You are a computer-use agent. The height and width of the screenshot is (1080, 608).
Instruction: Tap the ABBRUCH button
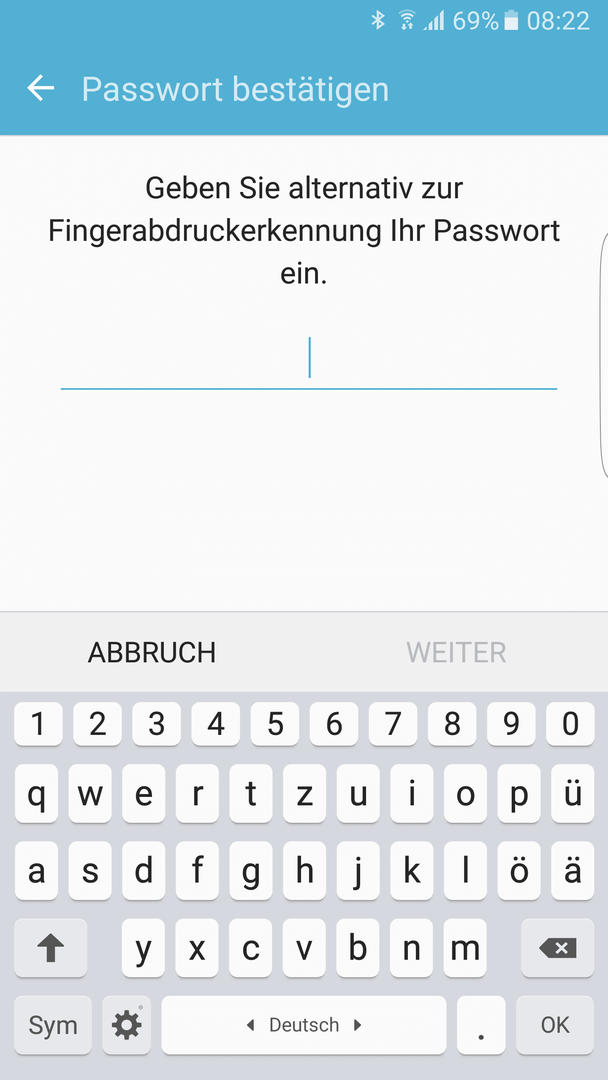[x=152, y=652]
